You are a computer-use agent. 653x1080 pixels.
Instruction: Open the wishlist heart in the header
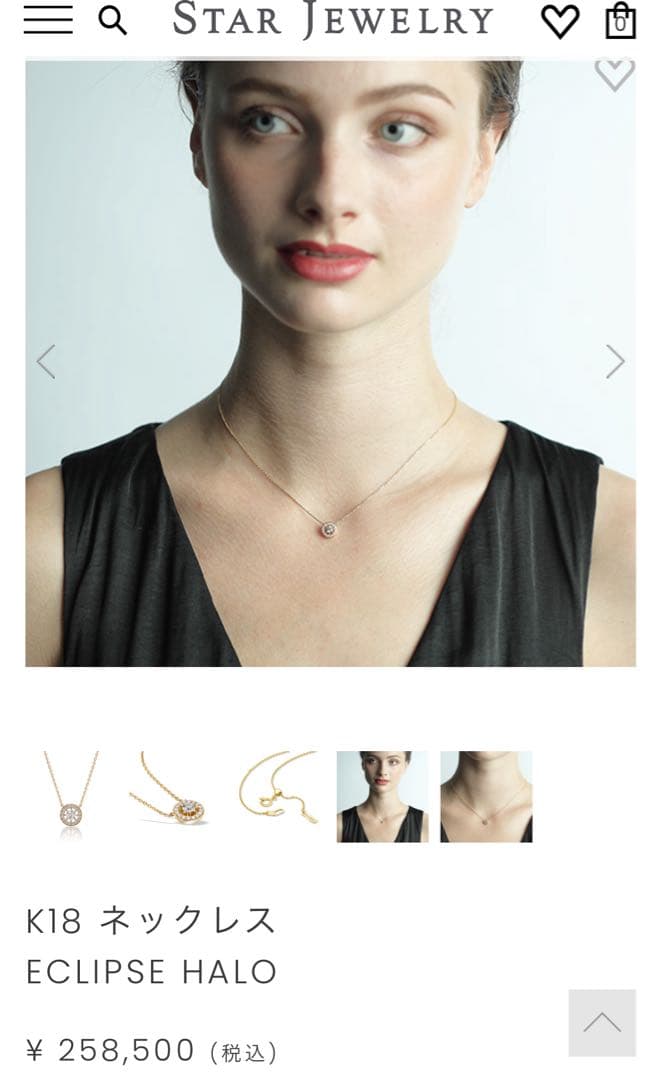(x=559, y=21)
